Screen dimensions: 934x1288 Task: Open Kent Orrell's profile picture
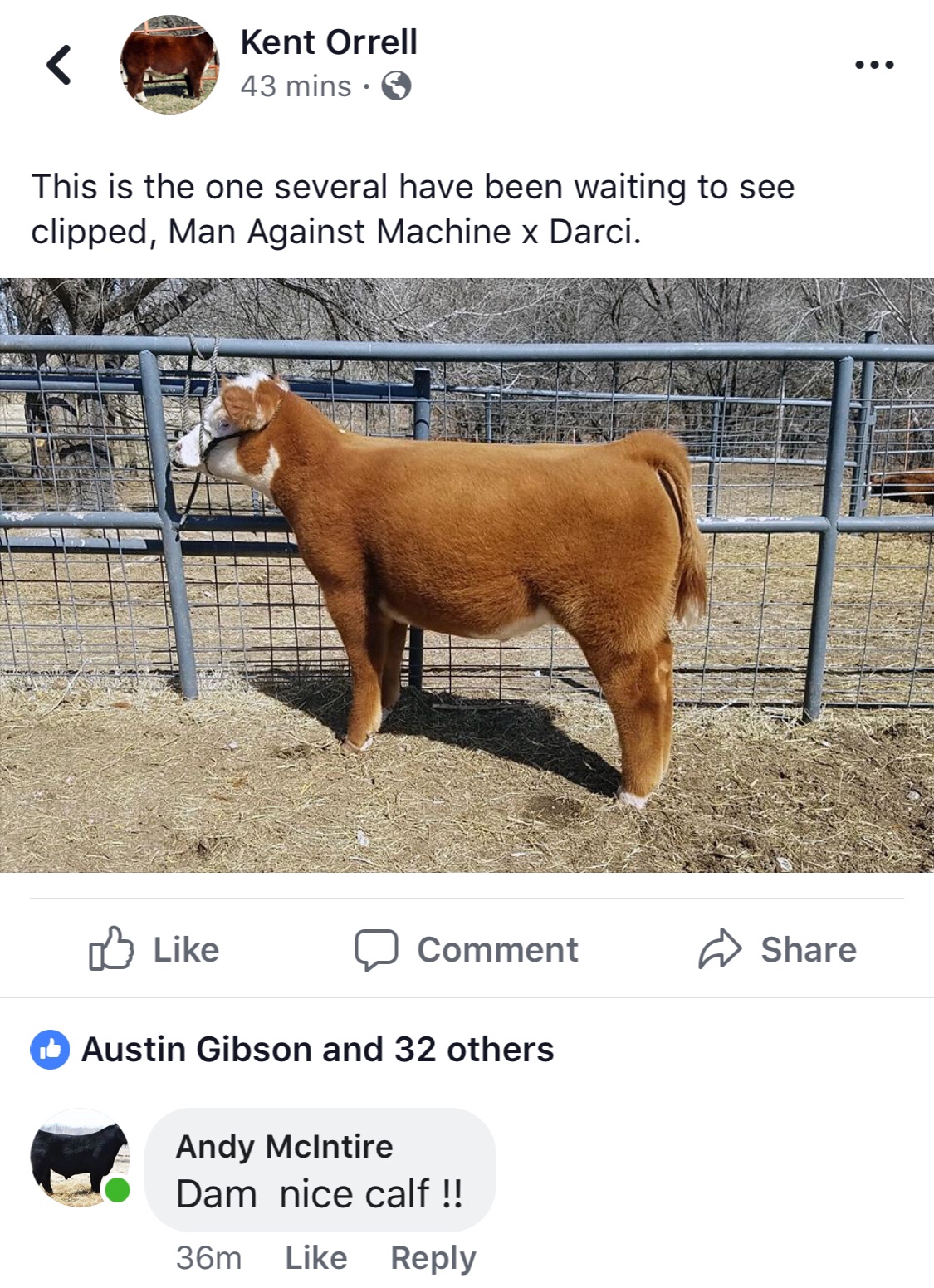169,65
